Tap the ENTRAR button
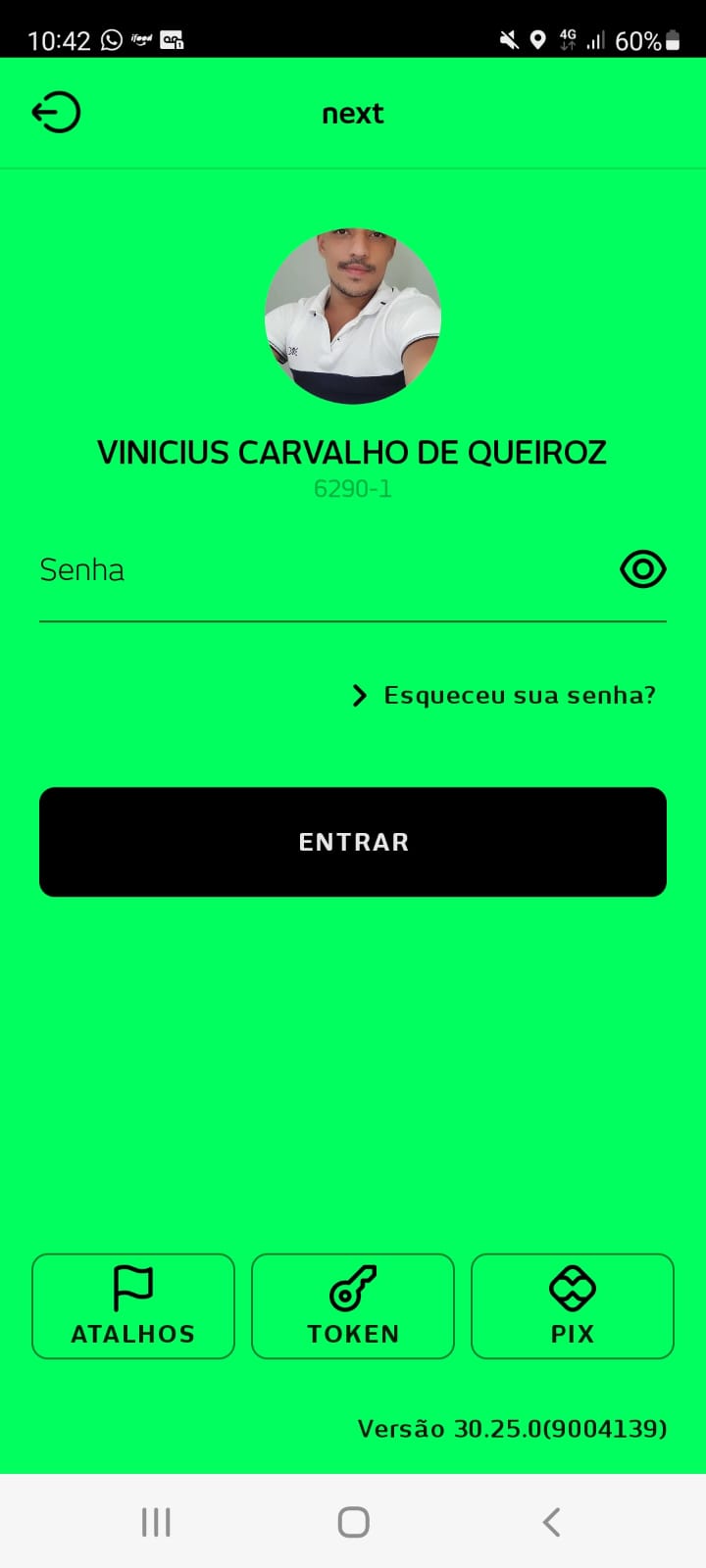The image size is (706, 1568). pos(353,842)
